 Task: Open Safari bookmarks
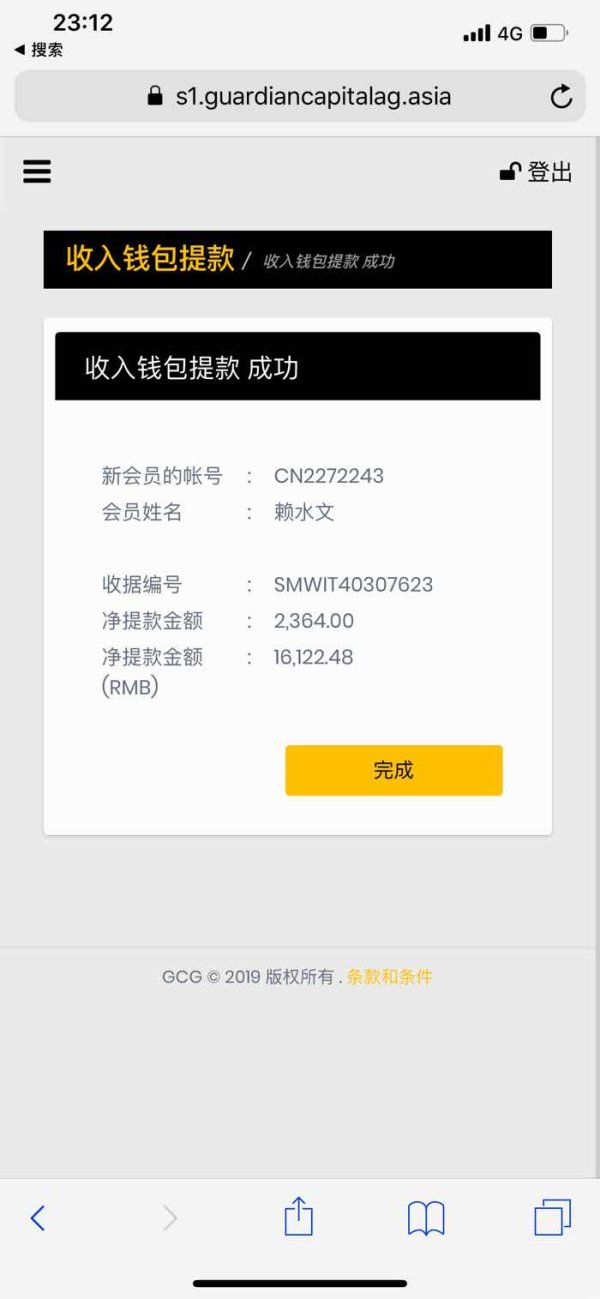pos(426,1218)
